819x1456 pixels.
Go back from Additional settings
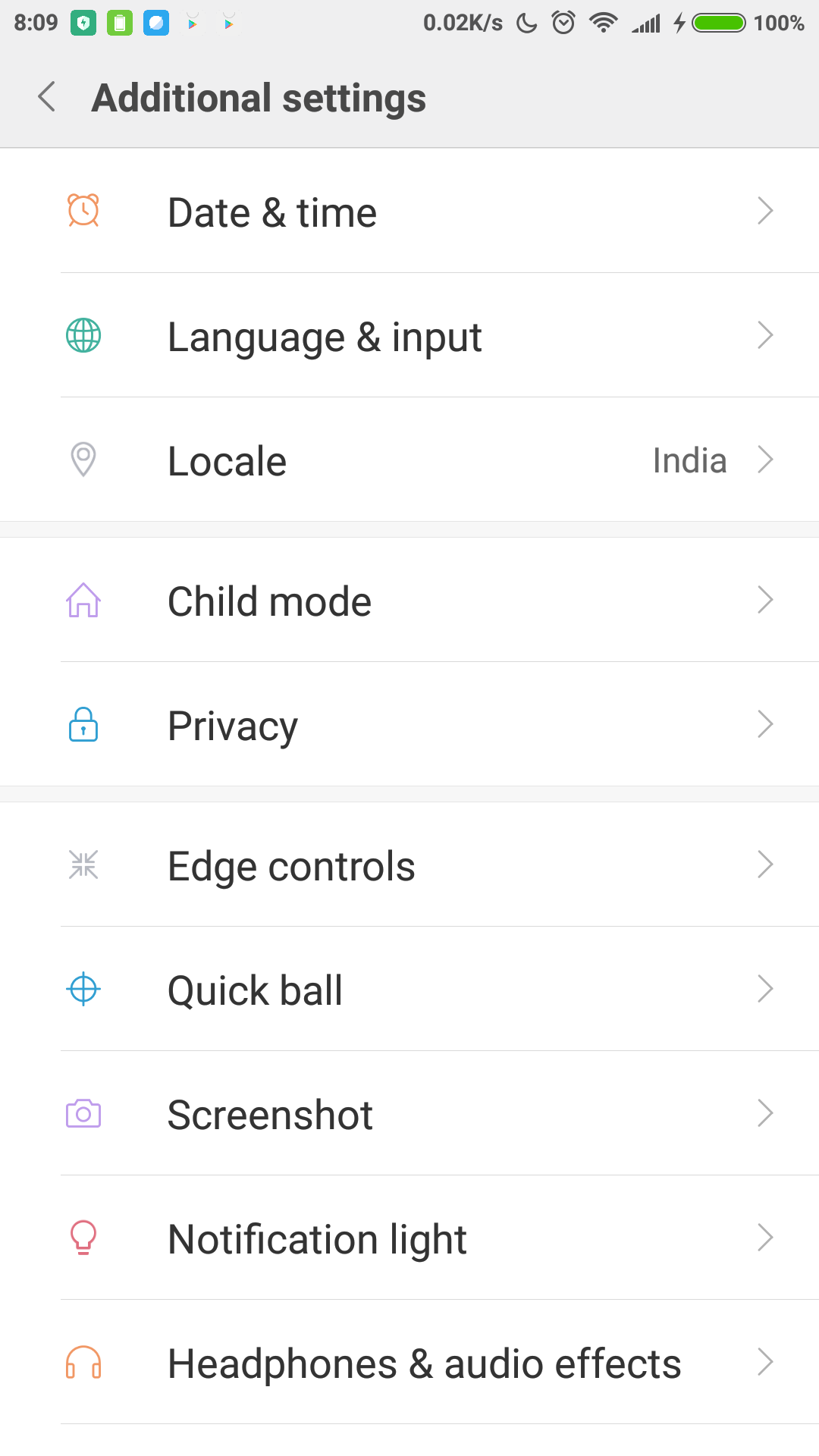[x=47, y=97]
